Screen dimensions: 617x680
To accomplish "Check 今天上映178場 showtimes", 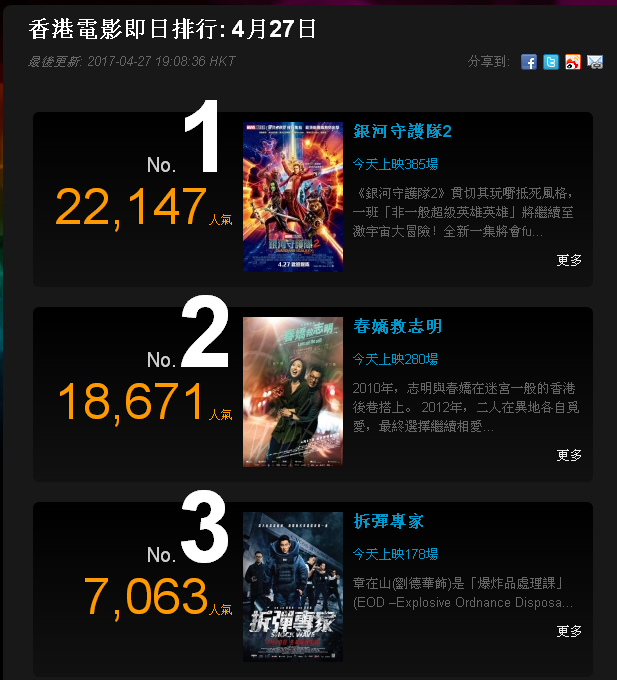I will pyautogui.click(x=396, y=554).
